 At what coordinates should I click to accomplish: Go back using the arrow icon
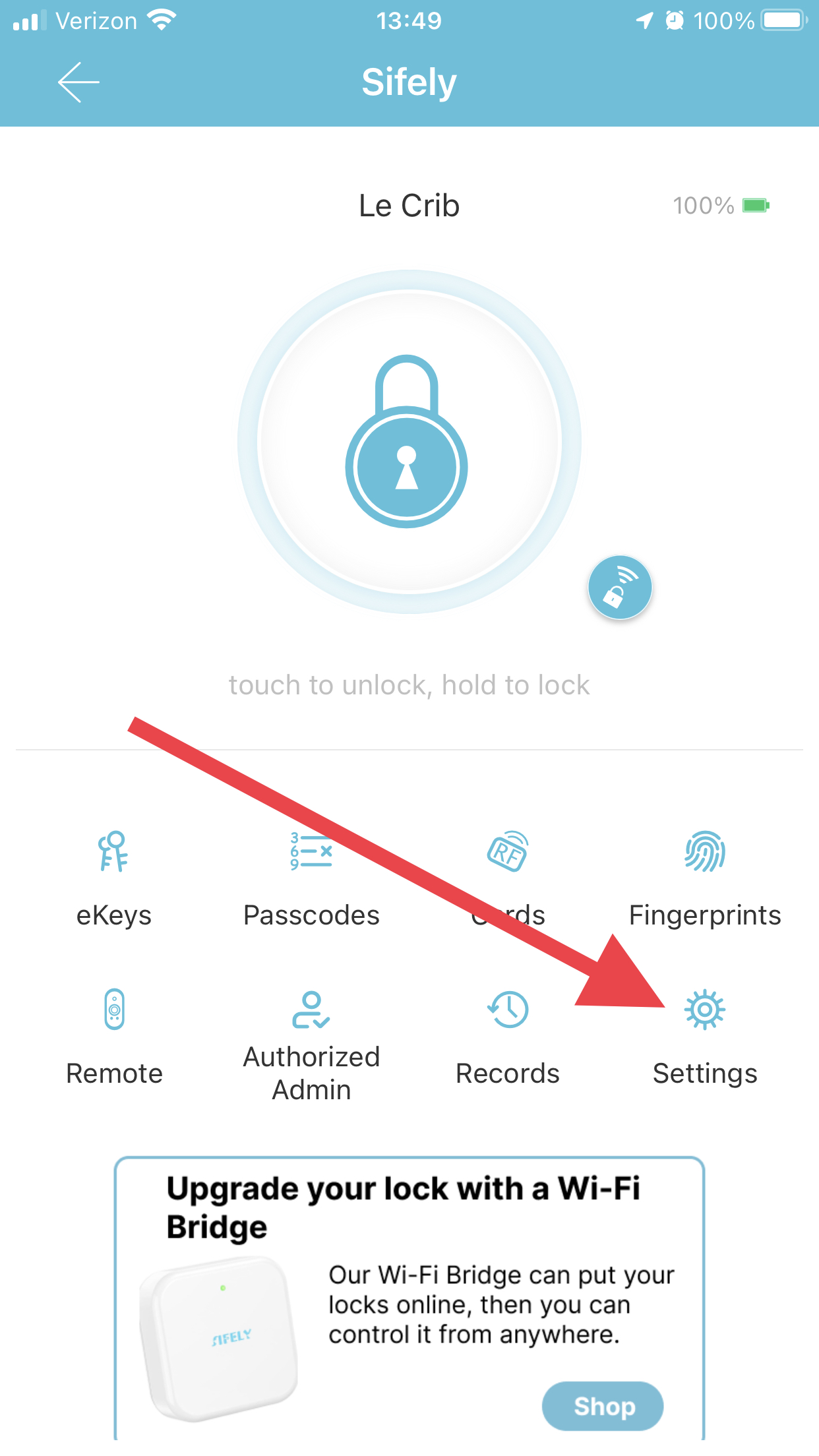pos(78,82)
